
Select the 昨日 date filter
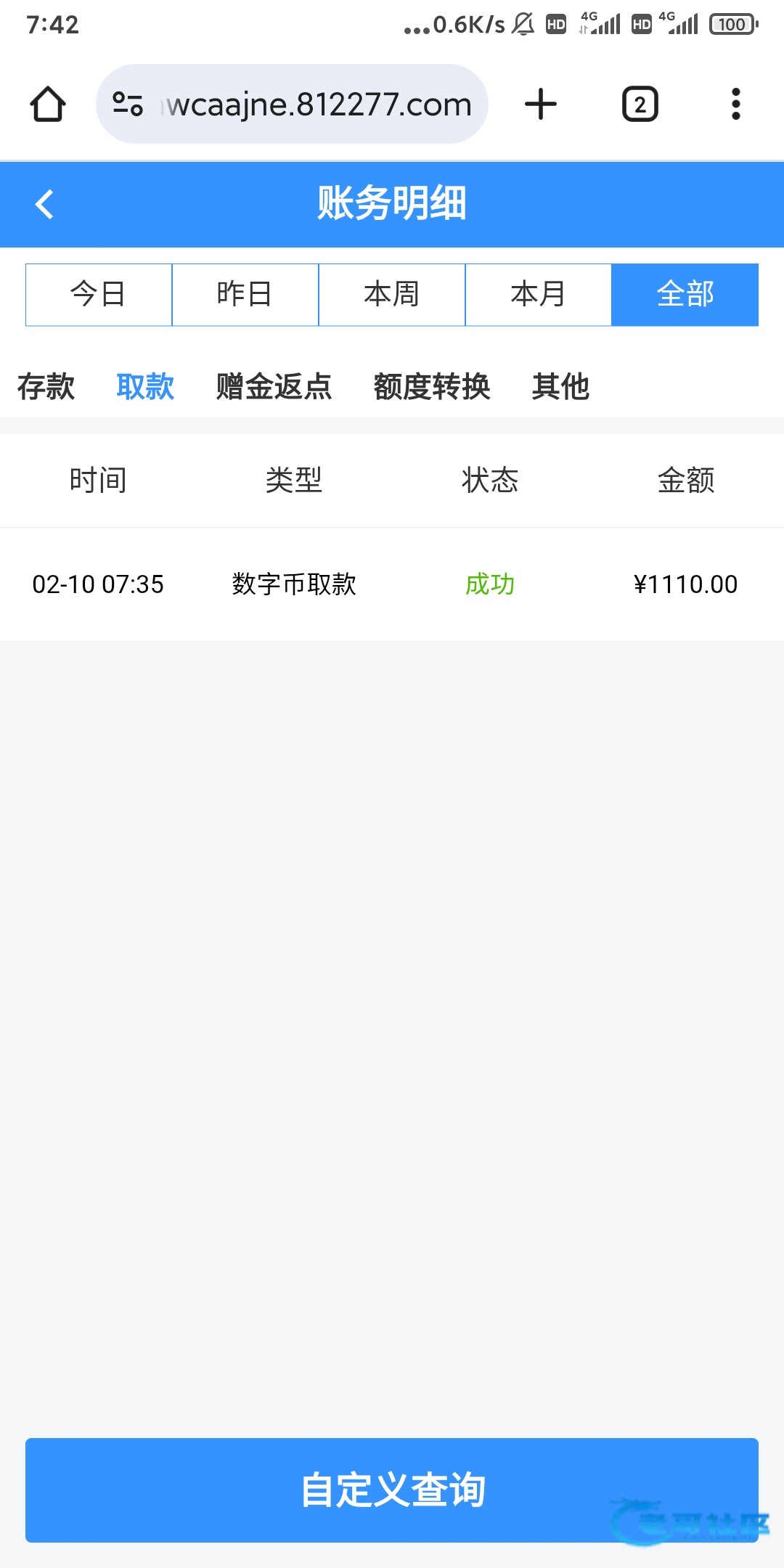[245, 295]
